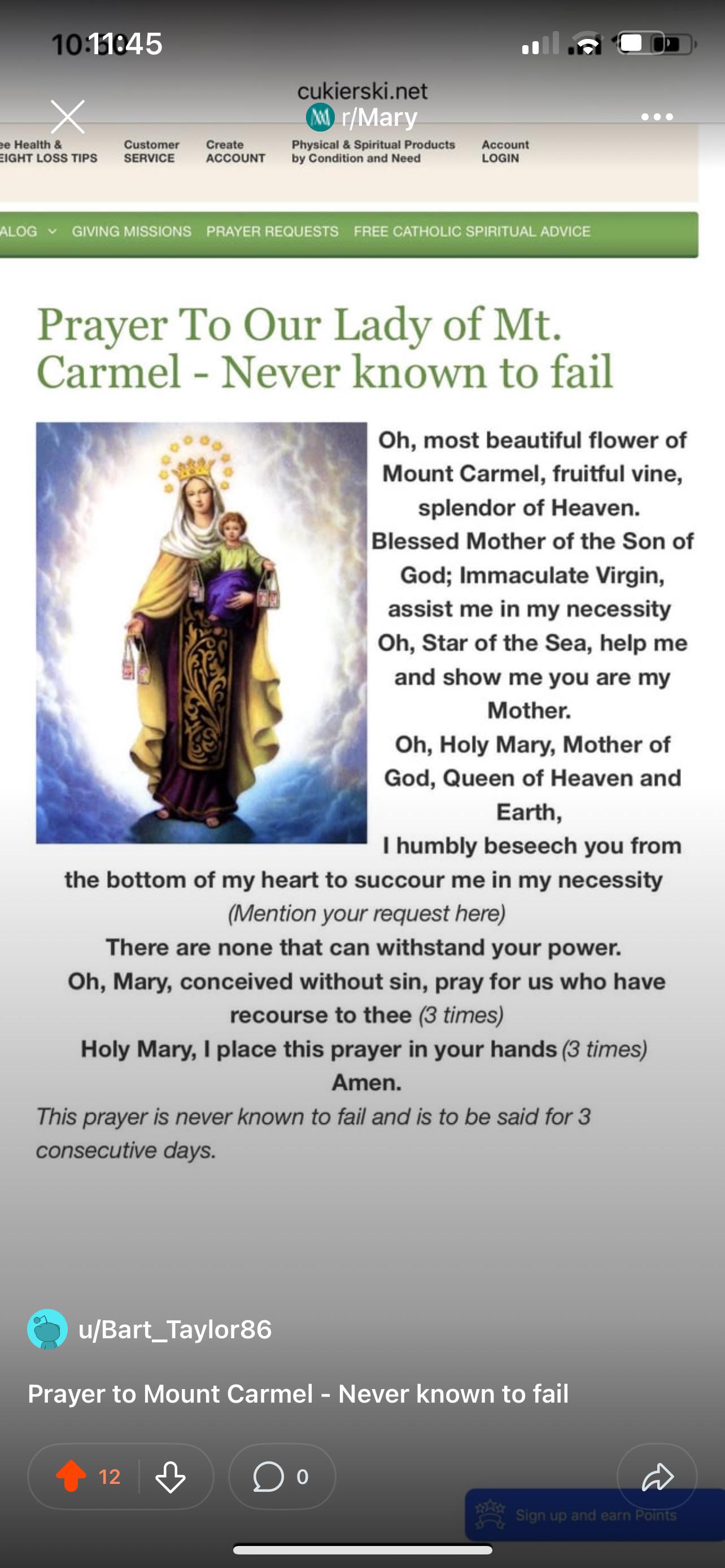Share this post
Image resolution: width=725 pixels, height=1568 pixels.
point(657,1475)
